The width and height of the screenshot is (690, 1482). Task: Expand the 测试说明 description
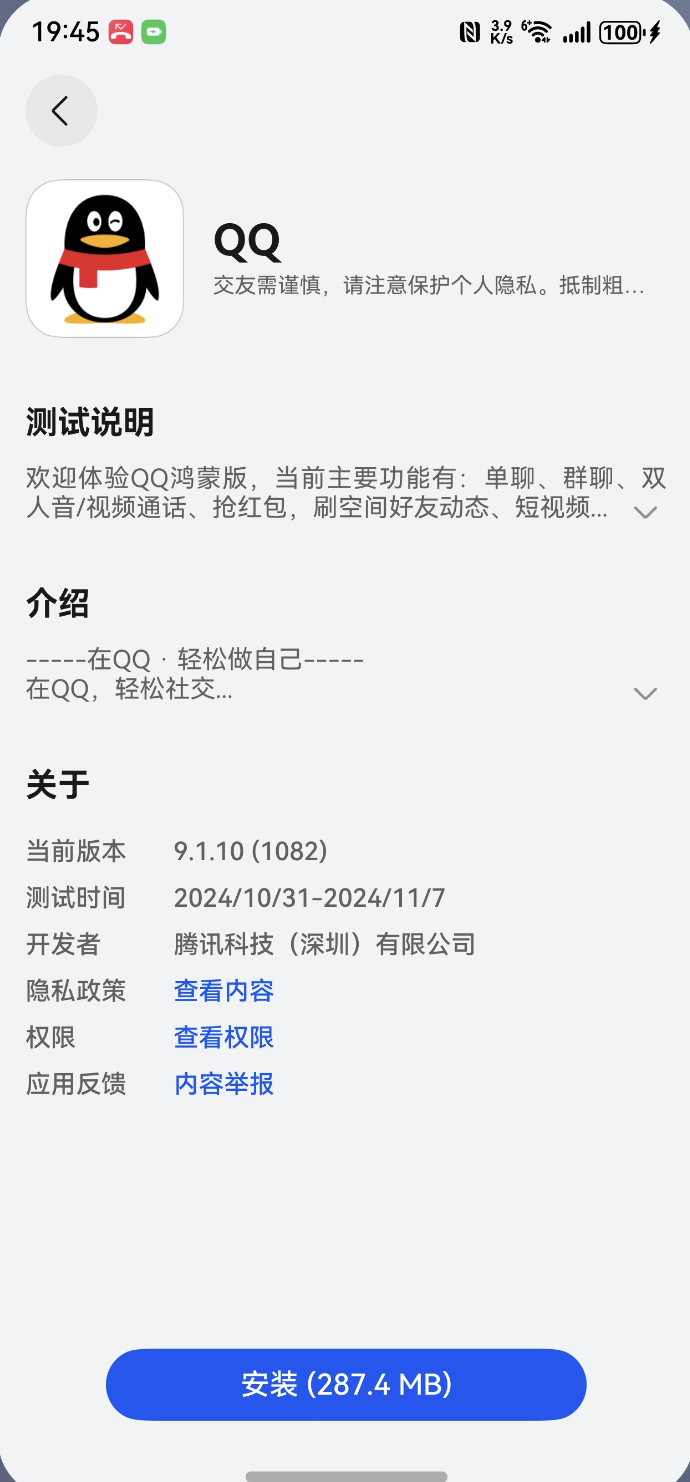click(x=645, y=512)
